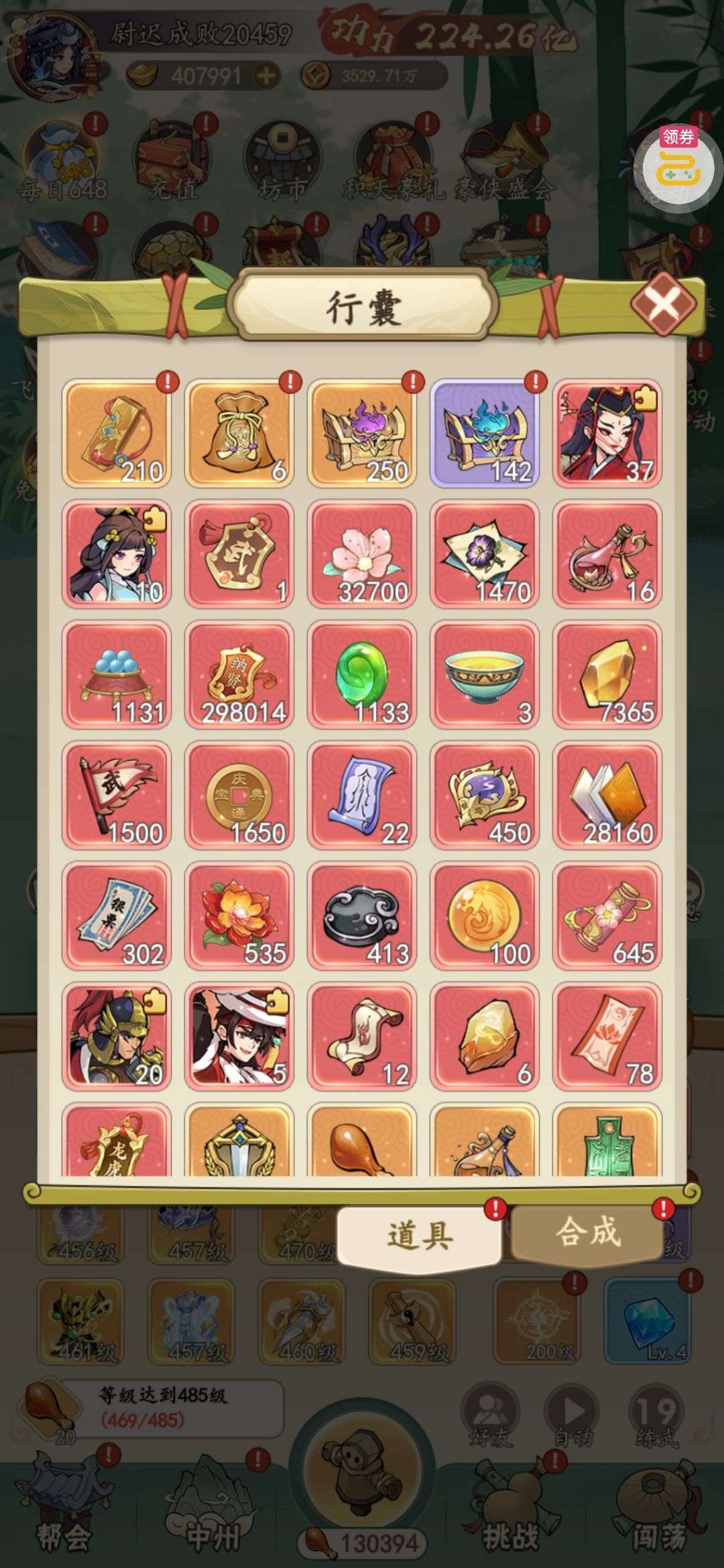This screenshot has width=724, height=1568.
Task: Tap the pouch item with count 6
Action: click(x=239, y=434)
